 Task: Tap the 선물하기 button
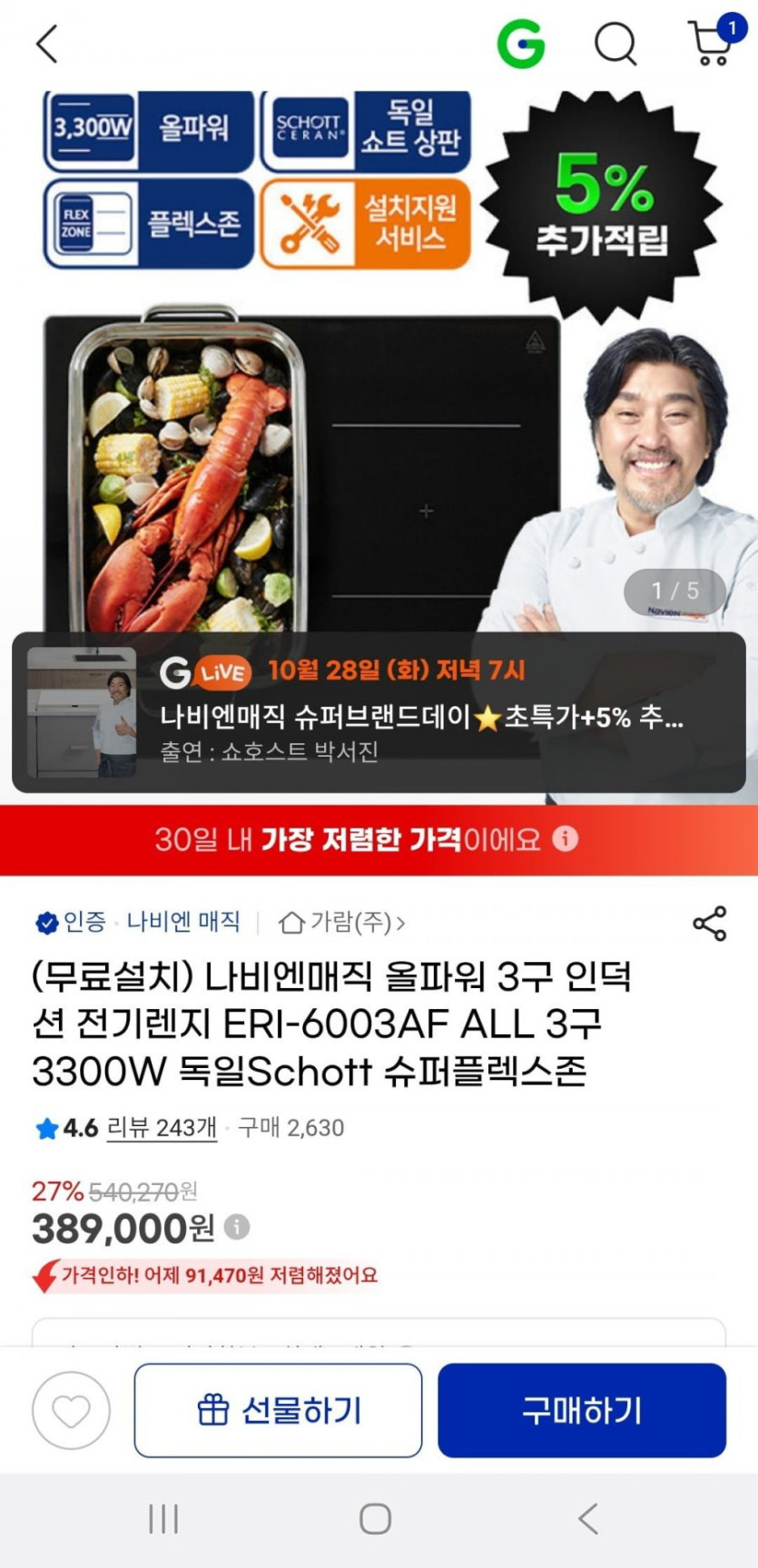[278, 1410]
